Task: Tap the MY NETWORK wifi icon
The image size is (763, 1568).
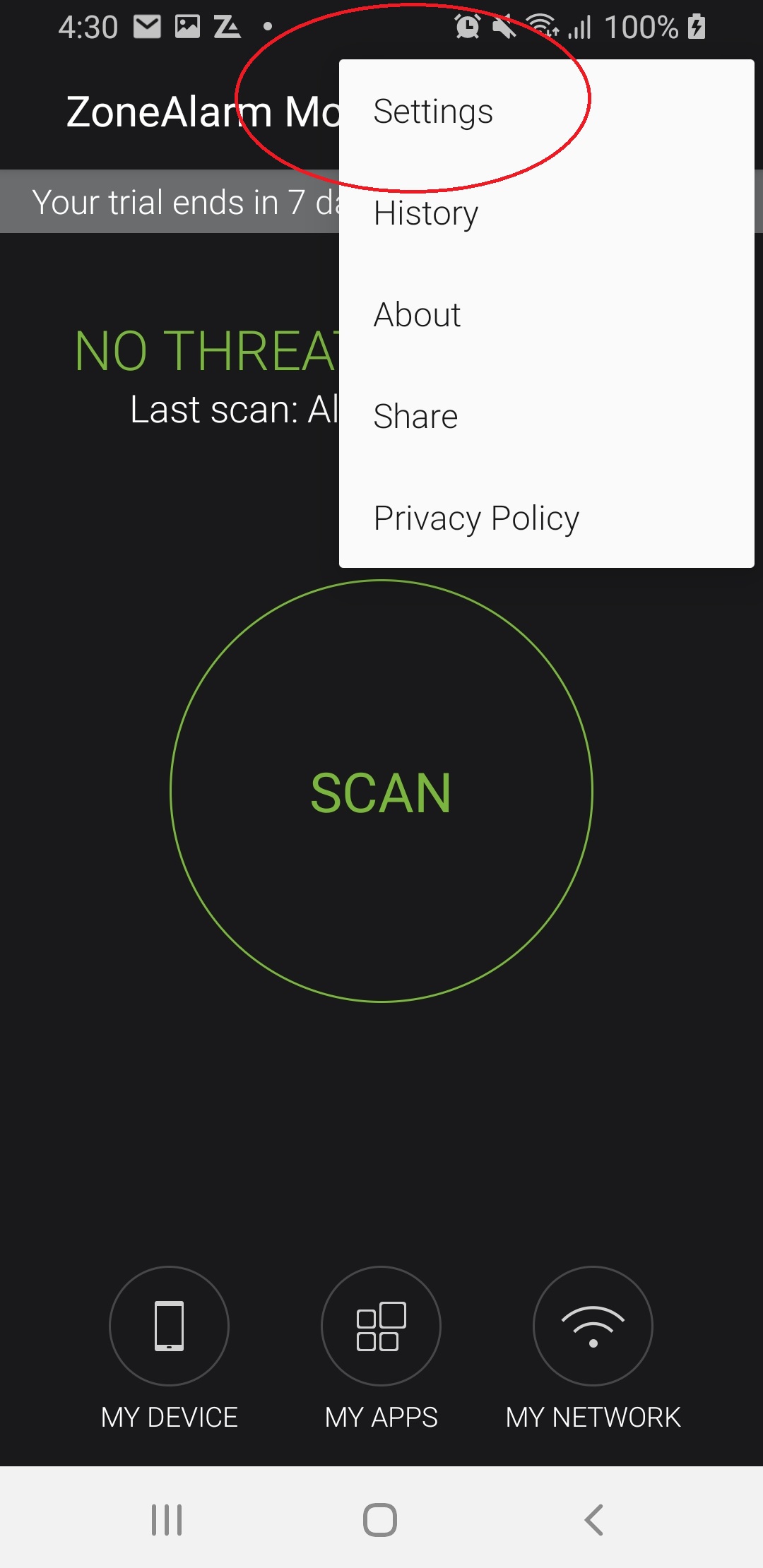Action: [593, 1326]
